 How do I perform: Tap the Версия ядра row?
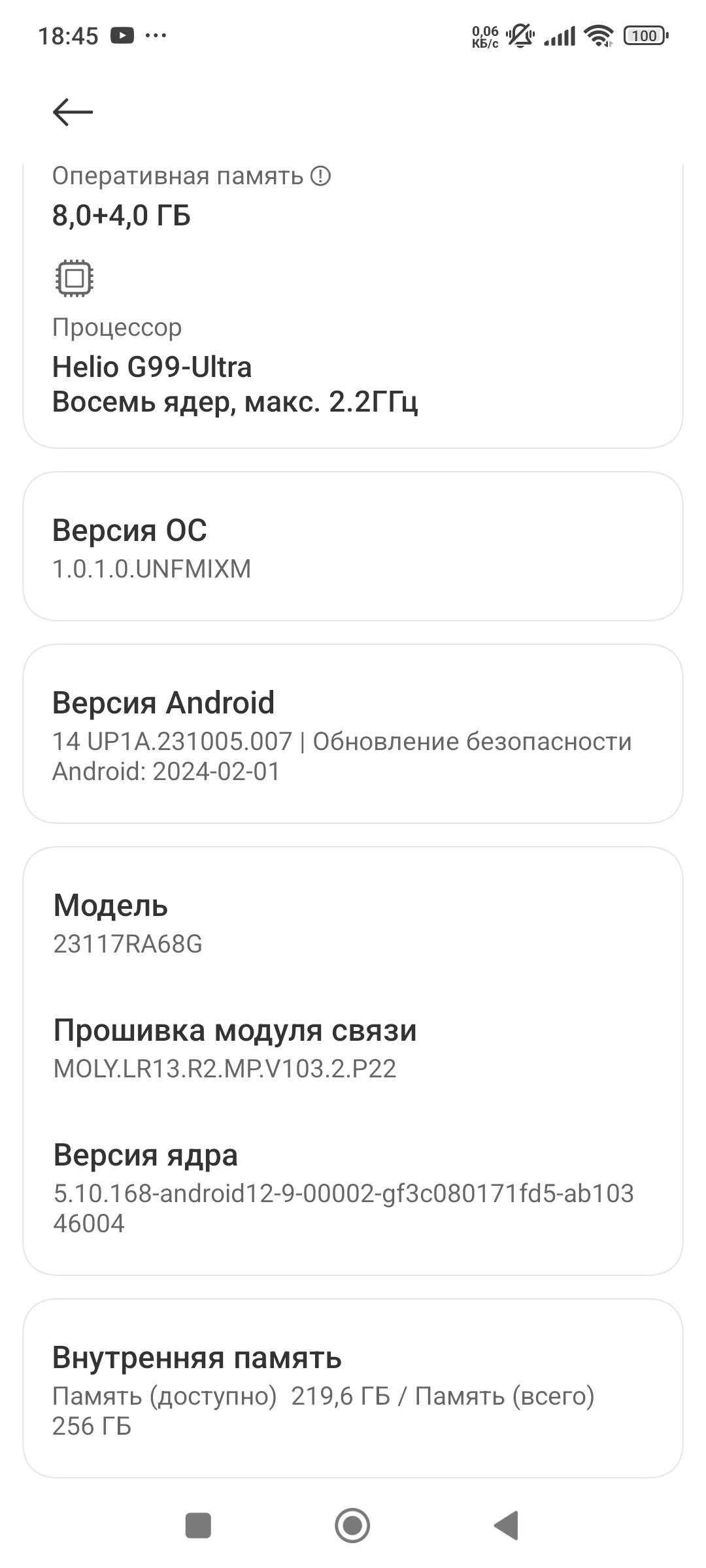353,1187
